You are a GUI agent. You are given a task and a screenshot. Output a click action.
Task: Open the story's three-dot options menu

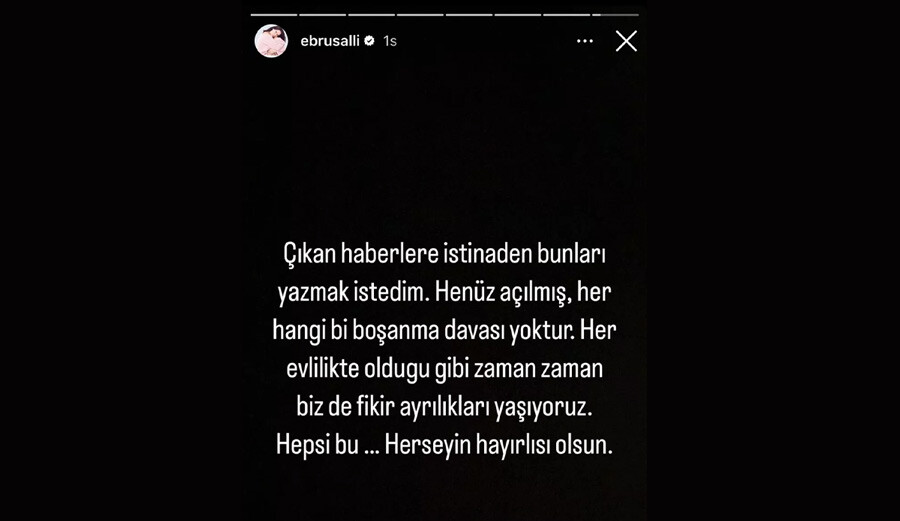tap(585, 41)
